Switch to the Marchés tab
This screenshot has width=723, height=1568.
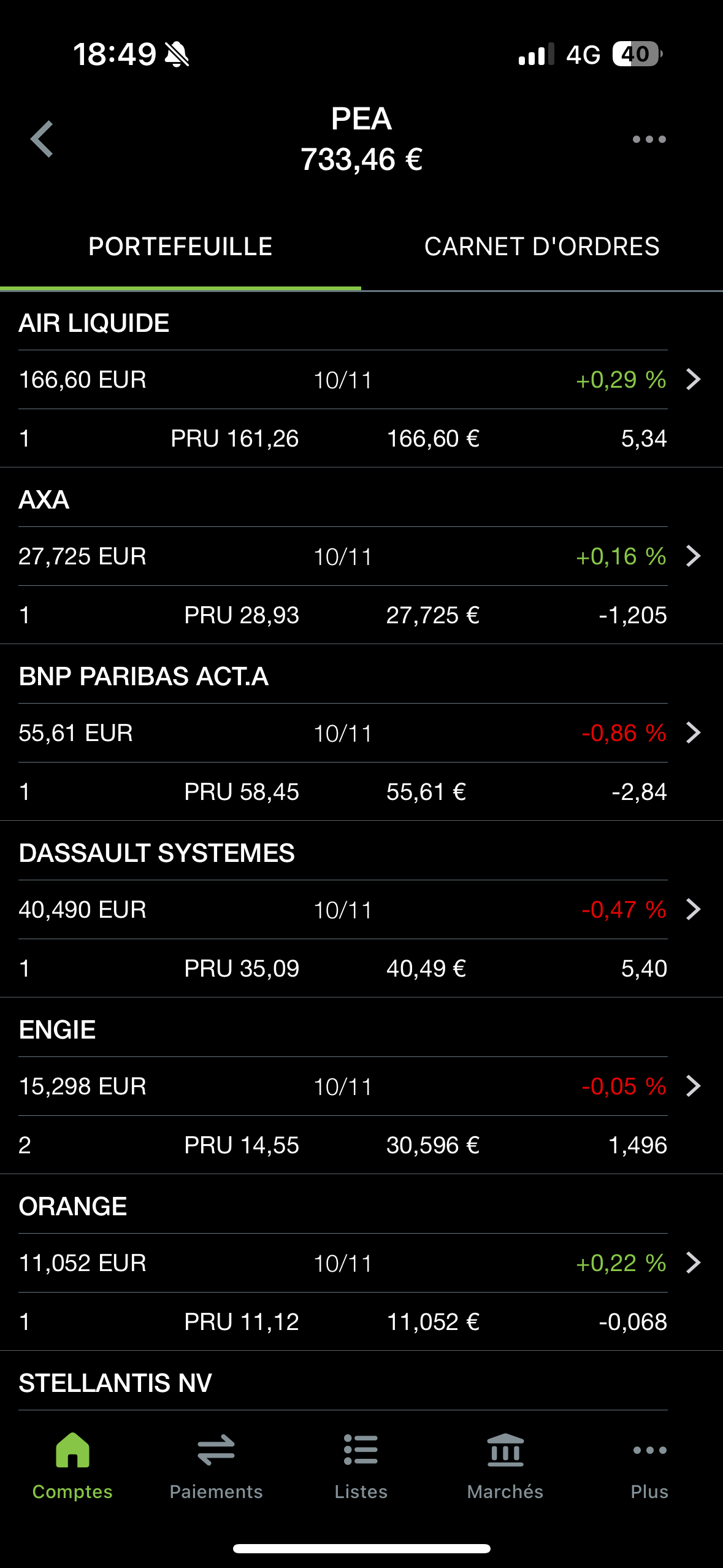click(x=505, y=1467)
